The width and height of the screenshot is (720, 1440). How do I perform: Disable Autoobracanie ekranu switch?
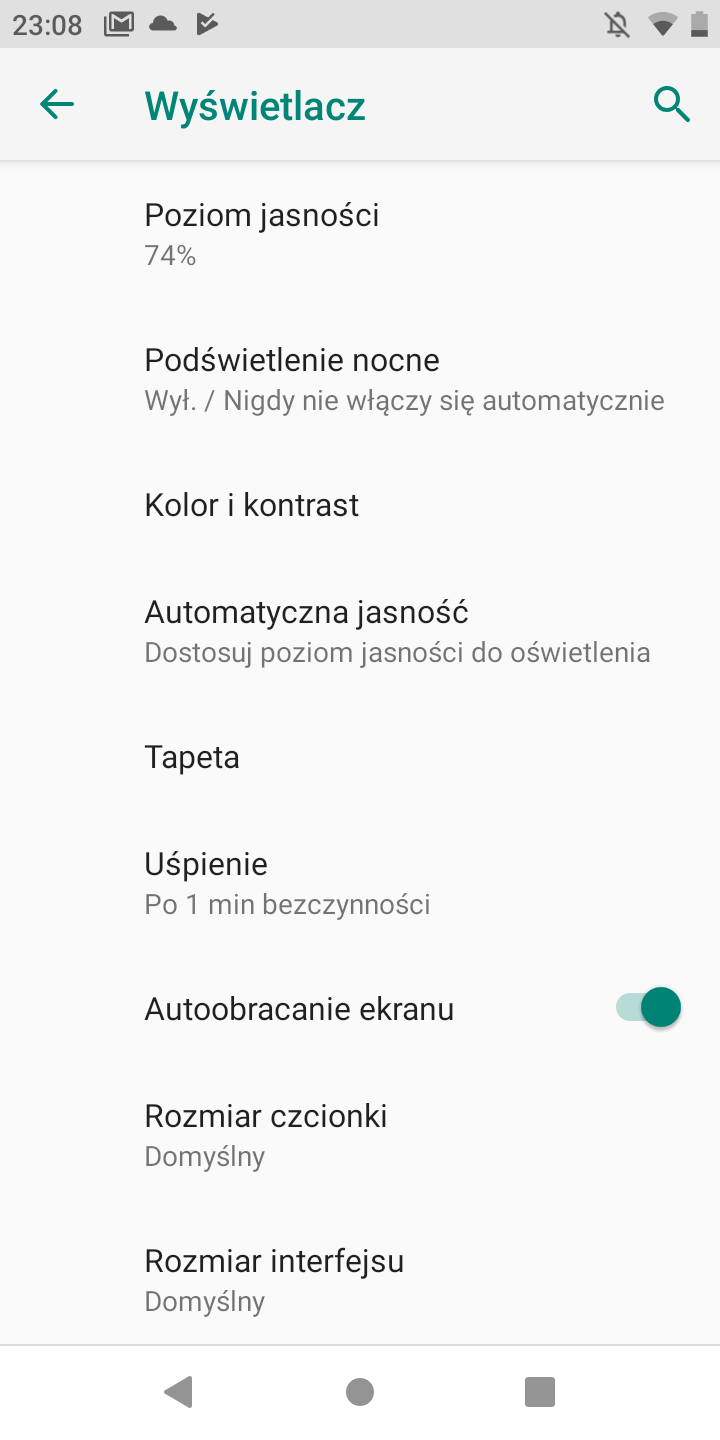pyautogui.click(x=648, y=1008)
